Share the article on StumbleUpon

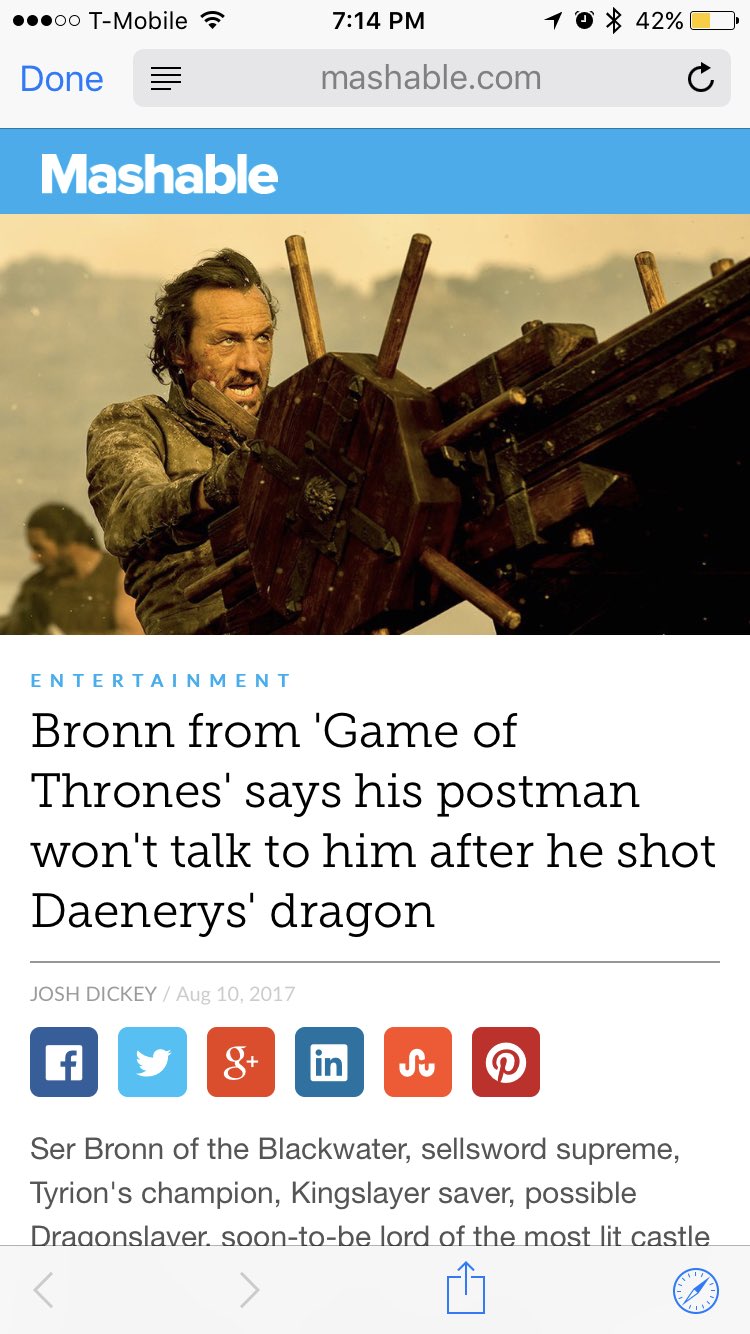coord(417,1062)
